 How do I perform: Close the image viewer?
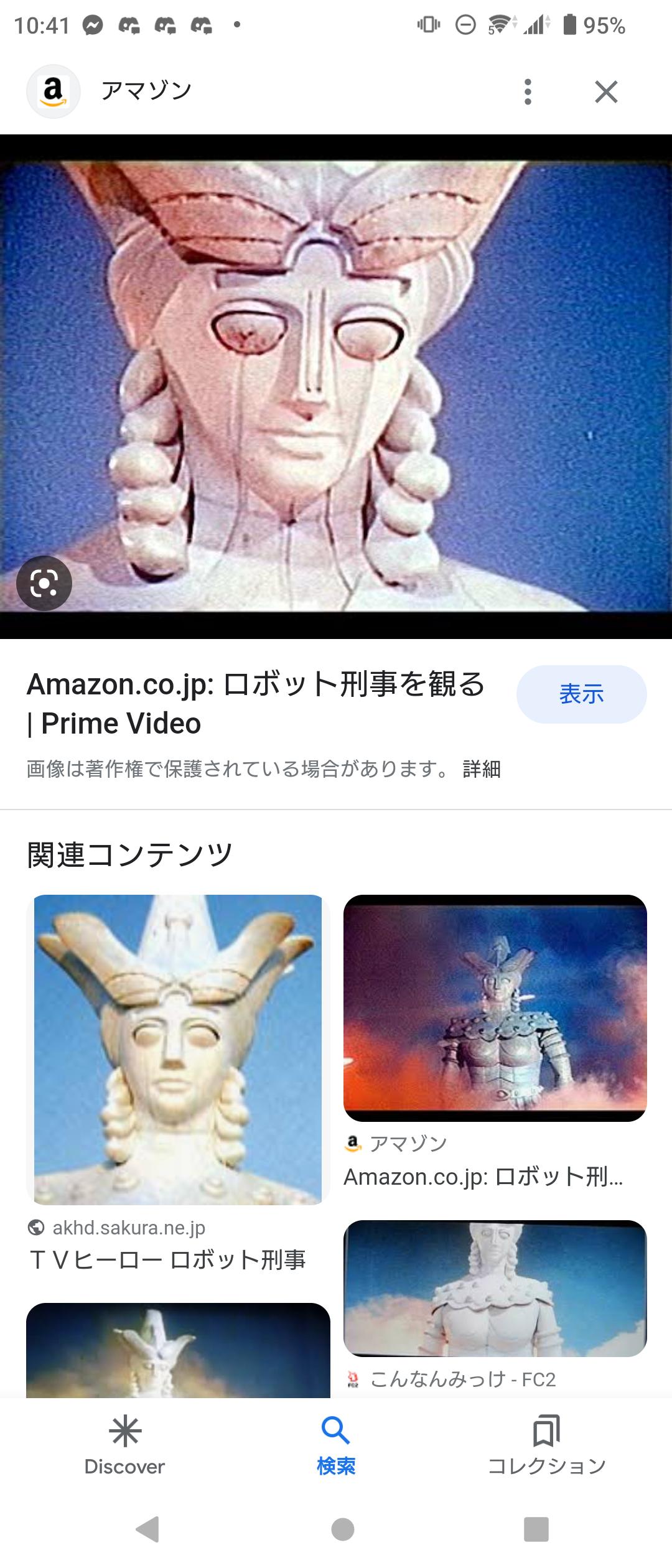click(x=606, y=91)
